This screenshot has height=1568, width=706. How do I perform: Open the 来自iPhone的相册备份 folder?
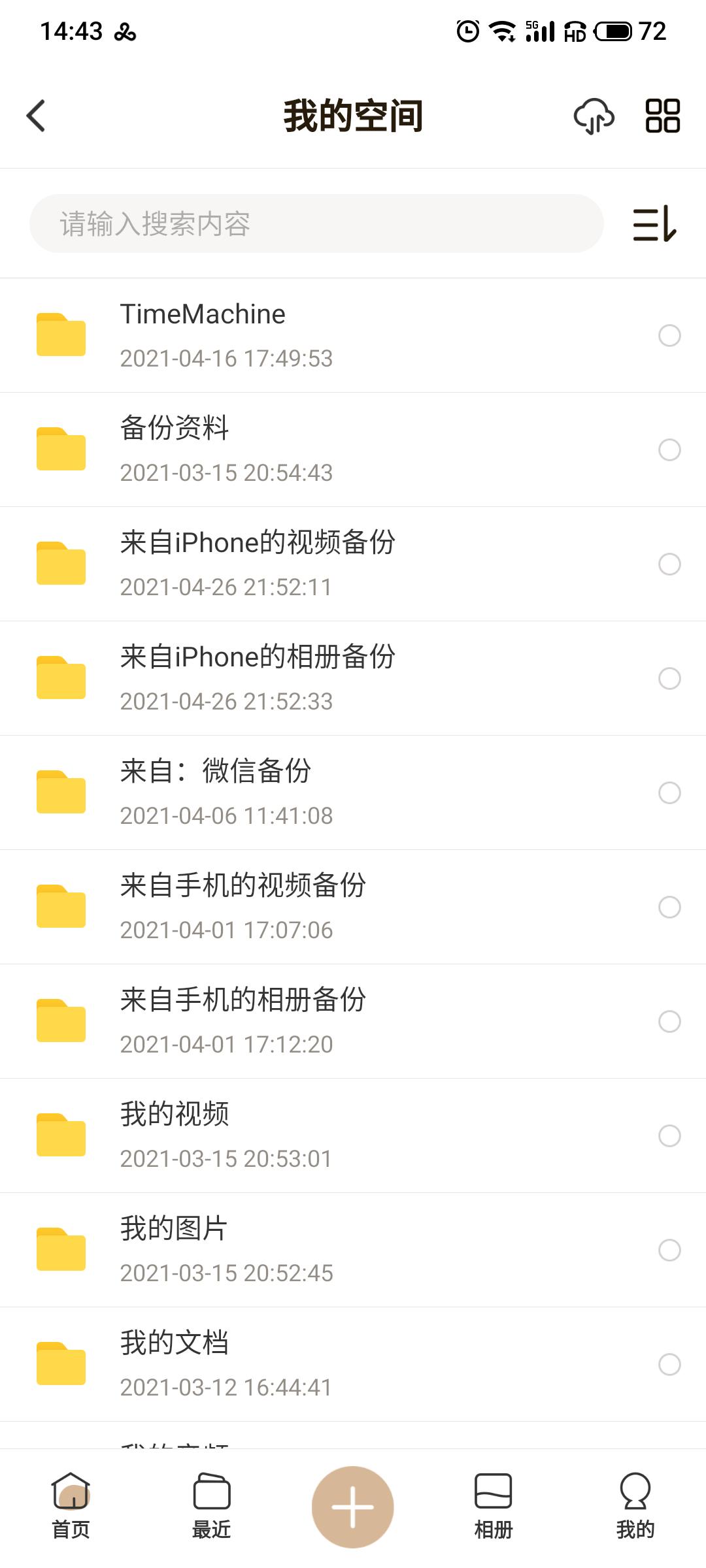[261, 678]
